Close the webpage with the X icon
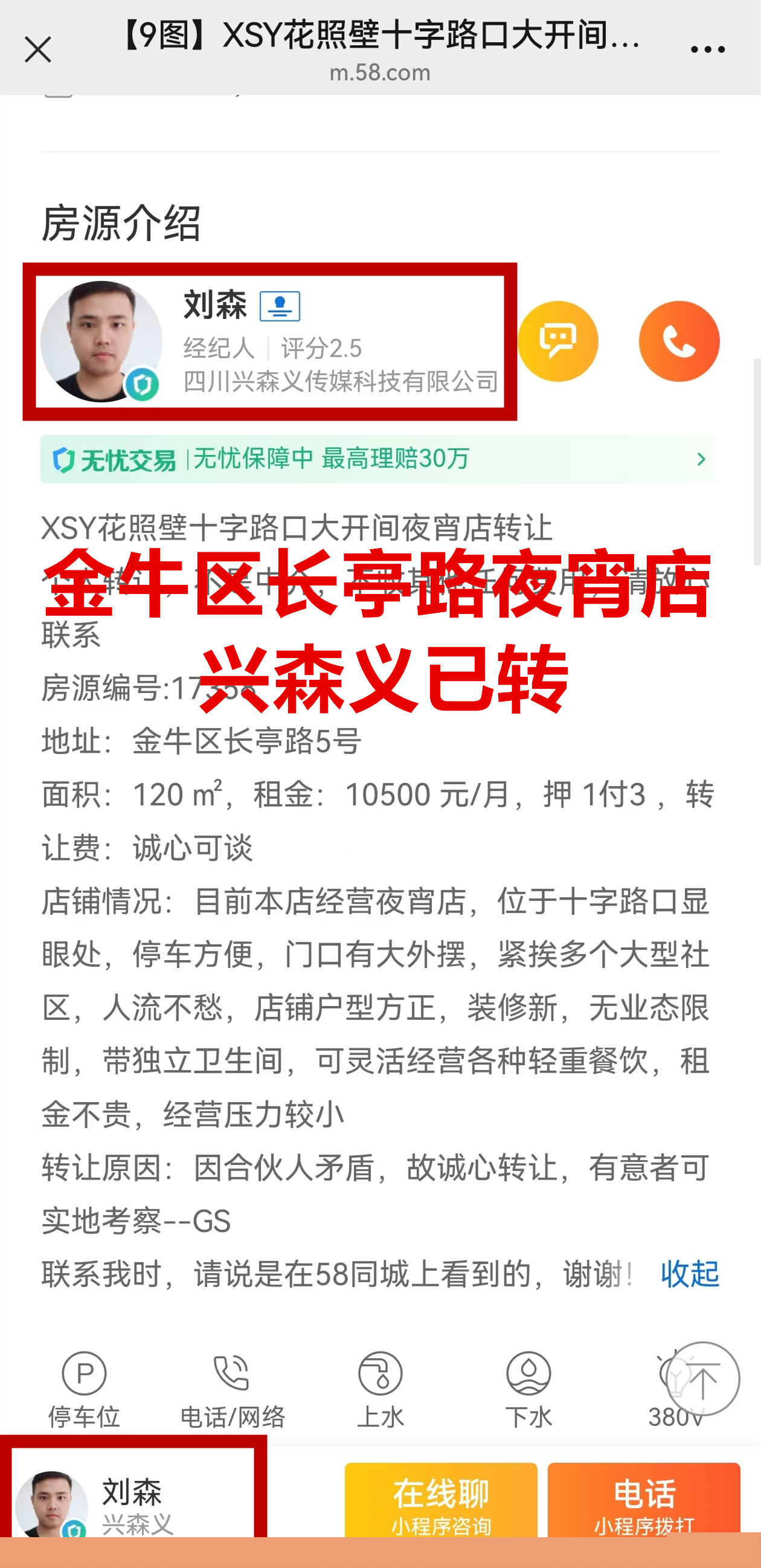The image size is (761, 1568). point(37,50)
